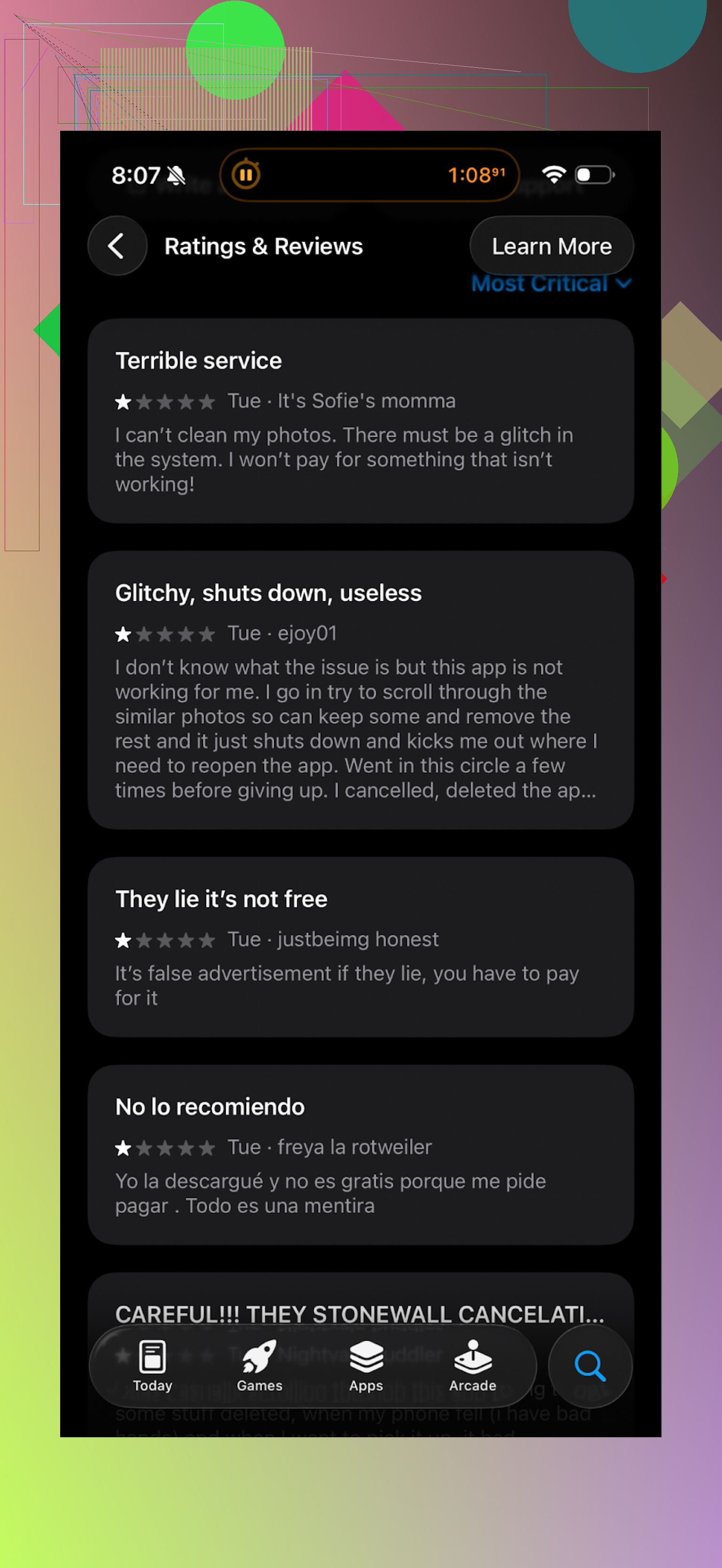Screen dimensions: 722x1568
Task: Pause the timer in Dynamic Island
Action: coord(246,174)
